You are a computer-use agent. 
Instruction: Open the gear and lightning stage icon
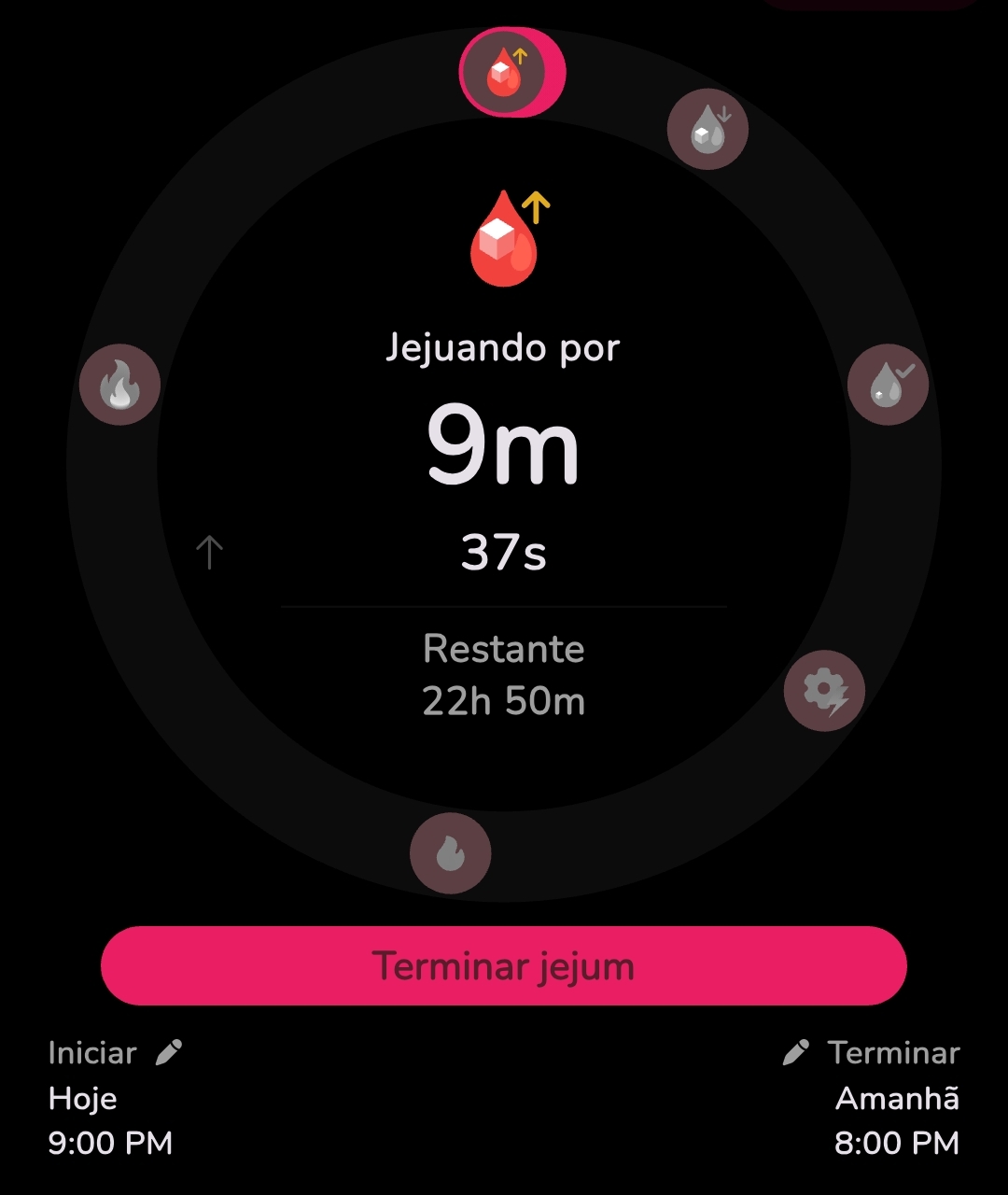824,691
